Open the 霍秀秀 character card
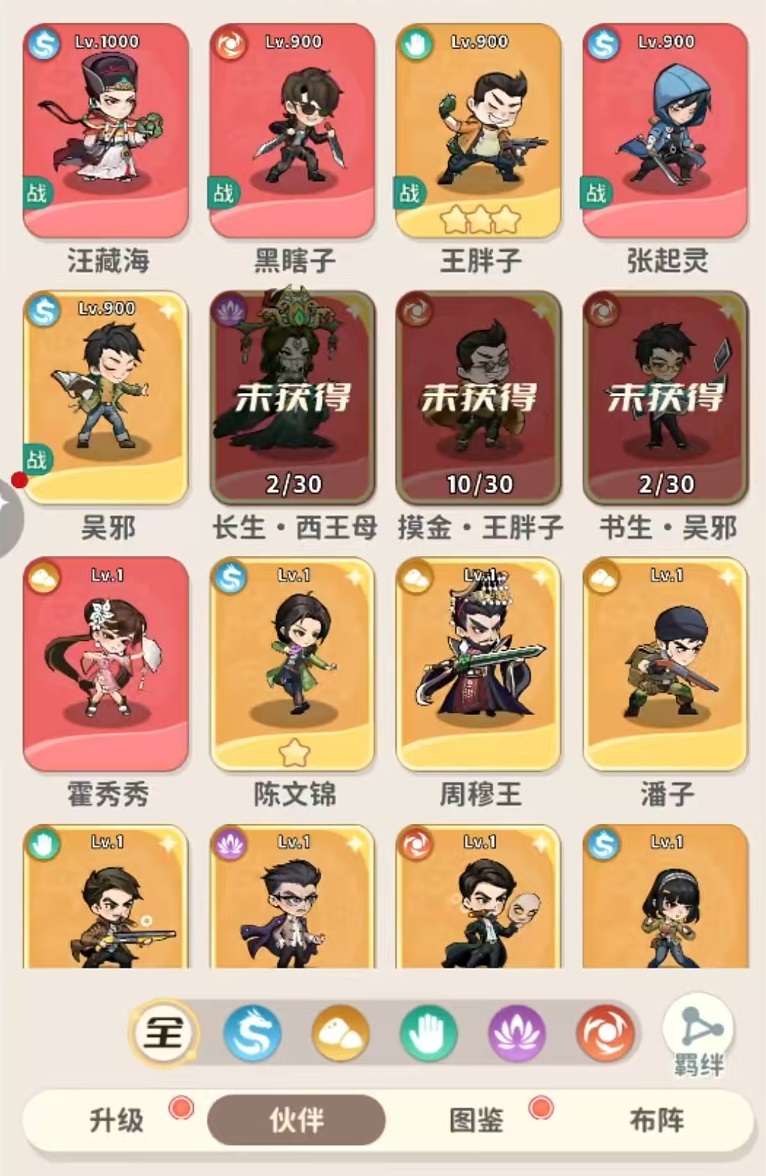 (106, 664)
